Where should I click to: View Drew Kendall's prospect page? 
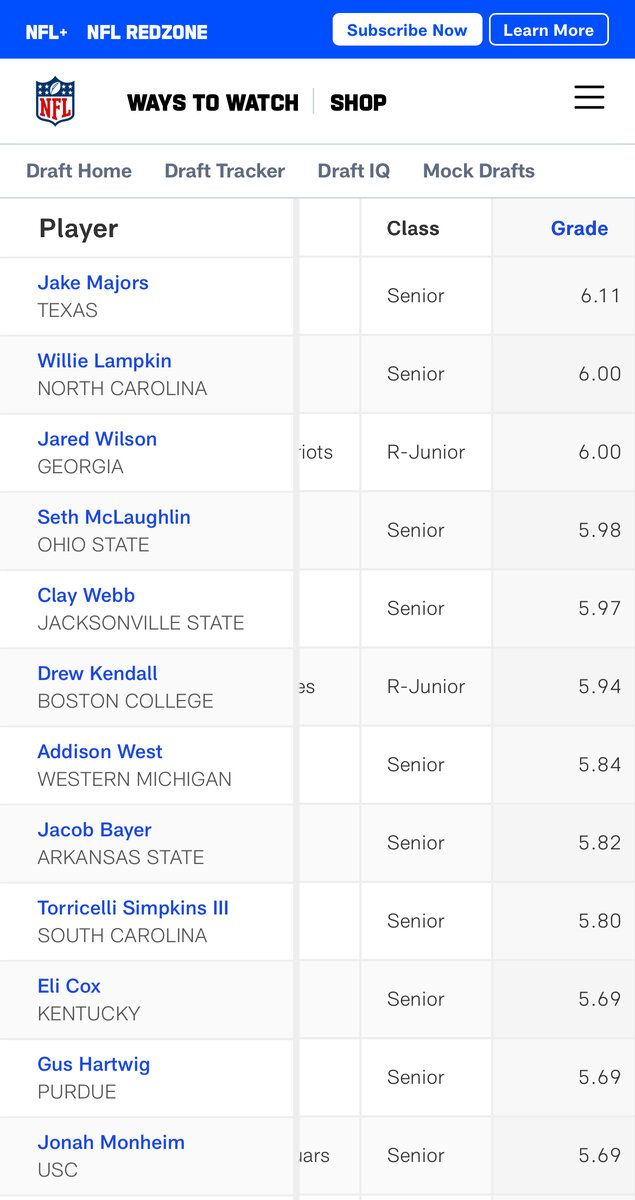pyautogui.click(x=97, y=673)
